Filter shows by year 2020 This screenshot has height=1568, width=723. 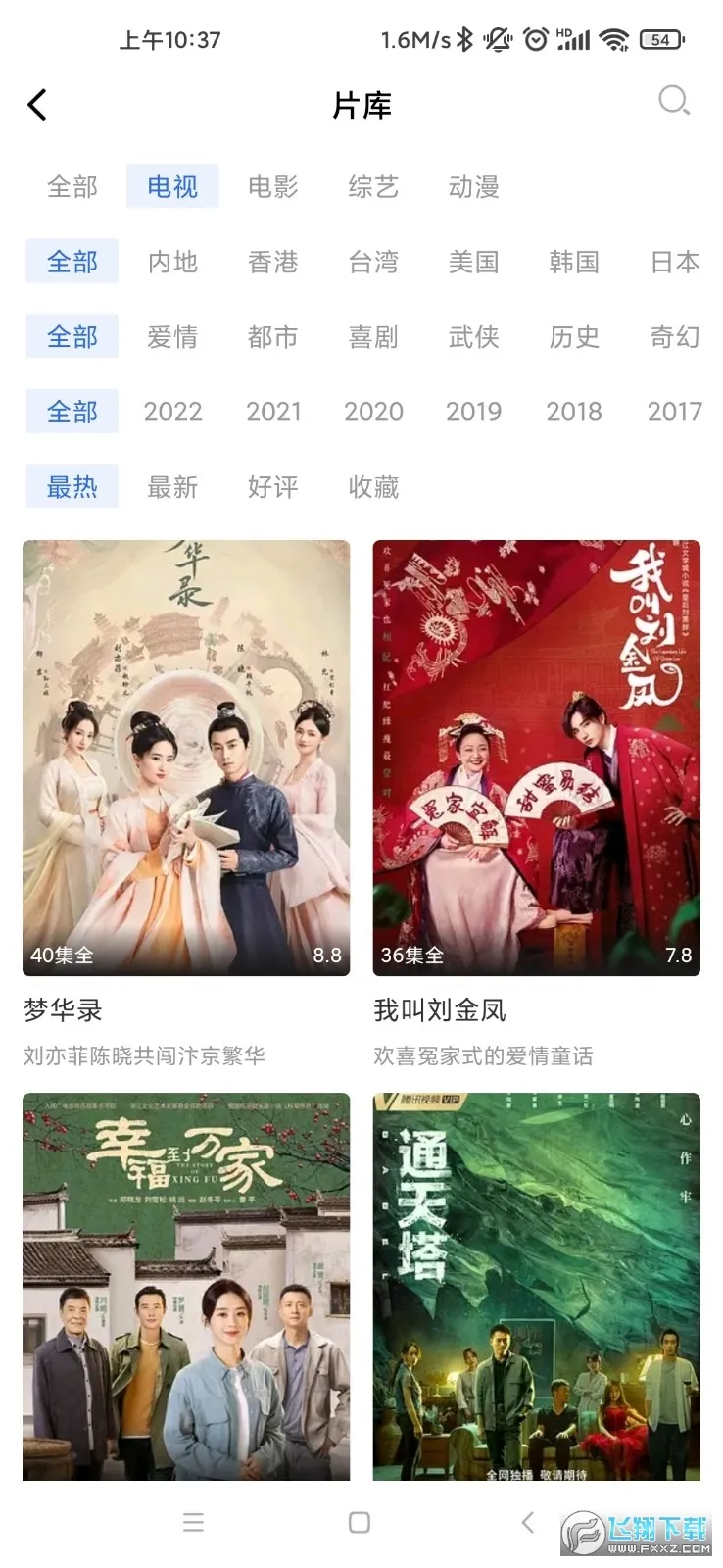(372, 411)
